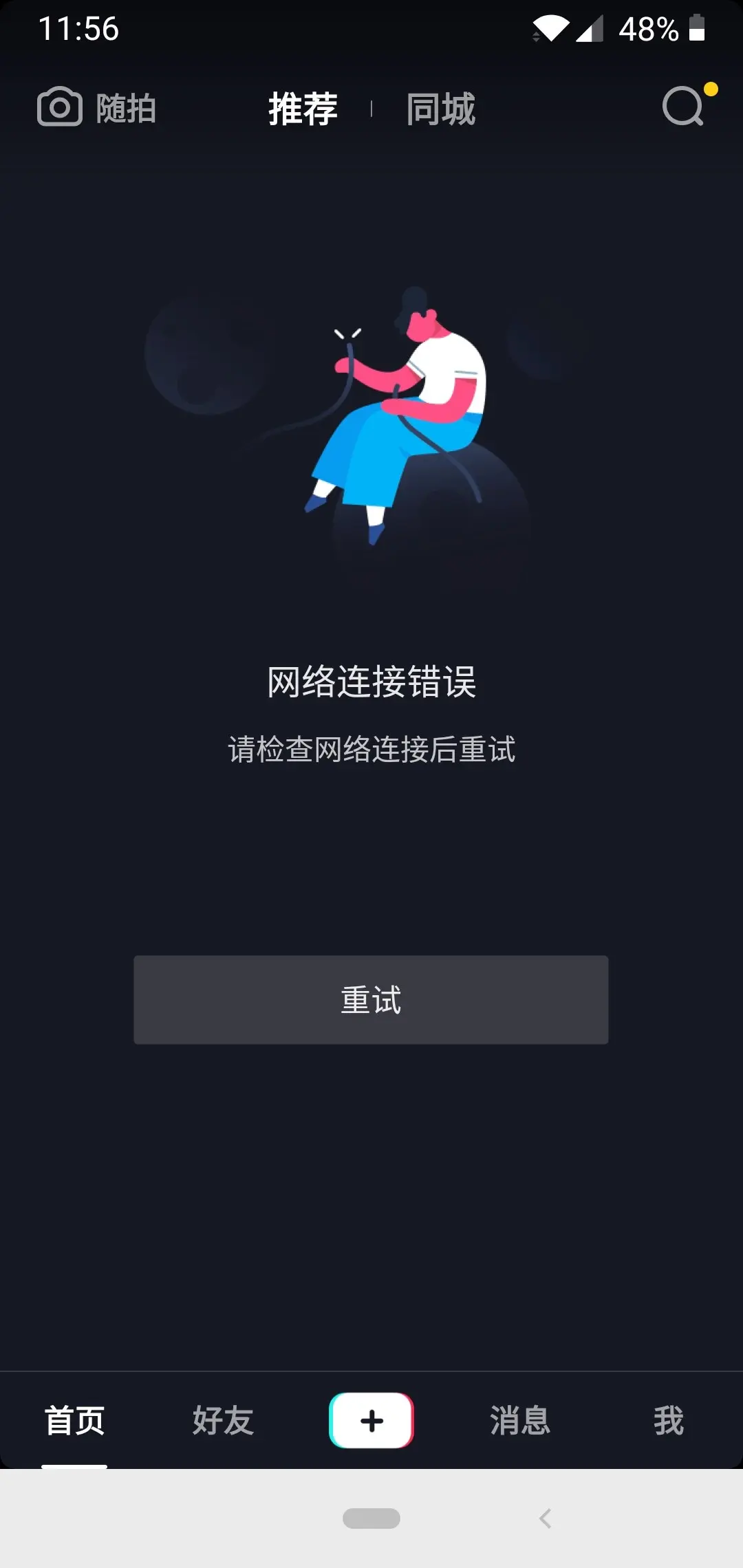Switch to the 推荐 feed tab

303,109
